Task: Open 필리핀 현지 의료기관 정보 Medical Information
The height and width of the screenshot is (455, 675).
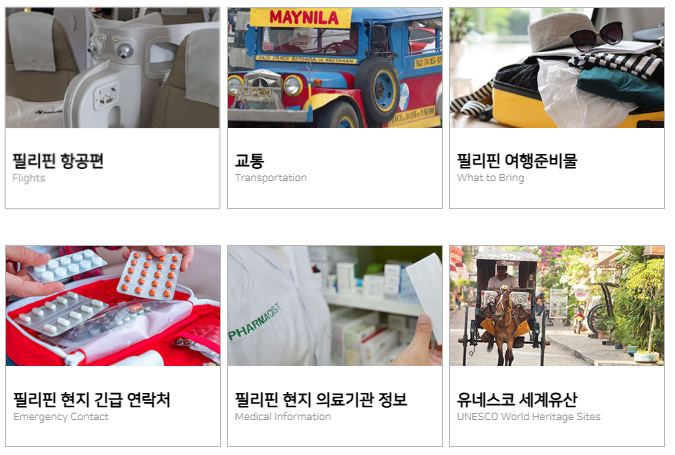Action: pyautogui.click(x=334, y=346)
